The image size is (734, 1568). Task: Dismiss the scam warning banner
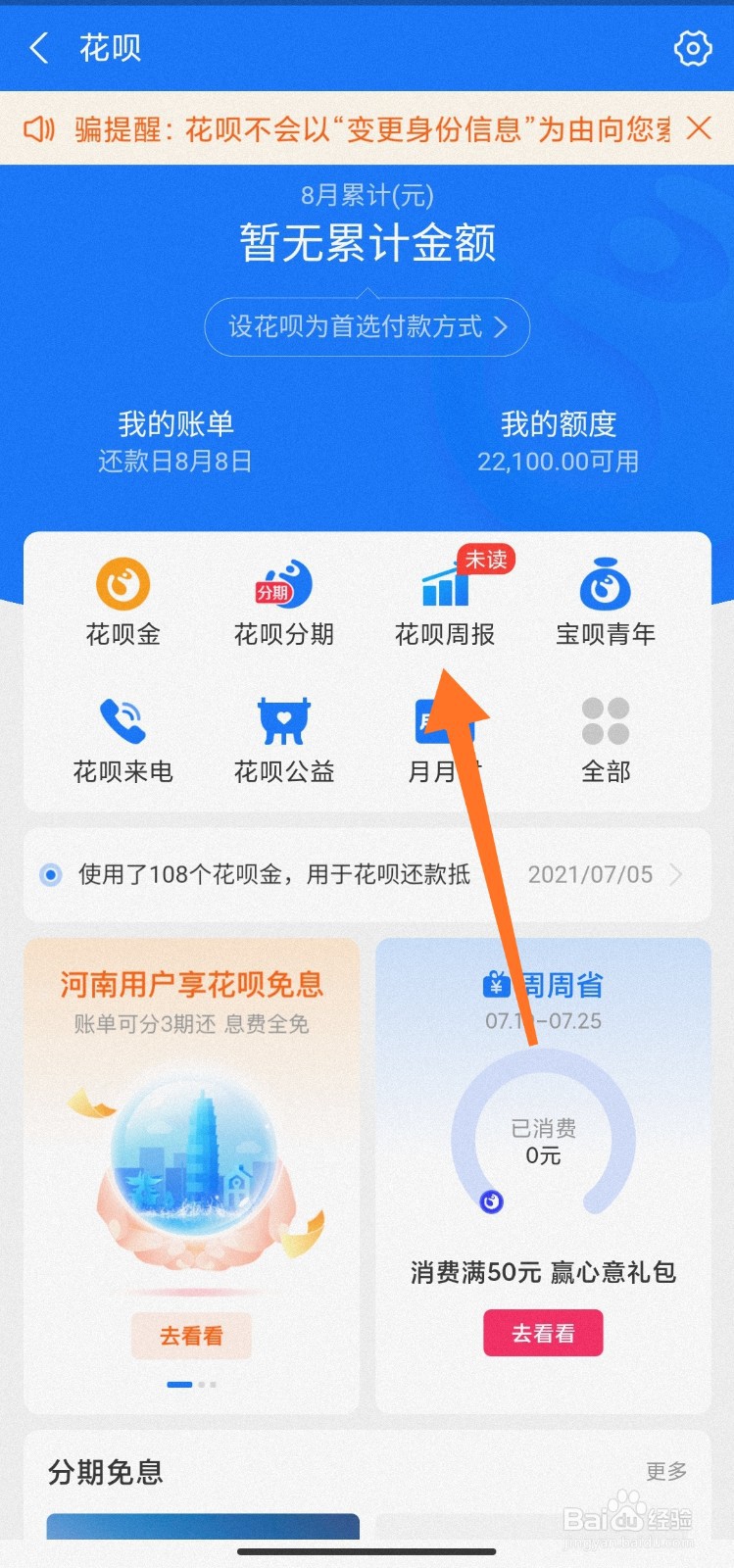coord(700,128)
